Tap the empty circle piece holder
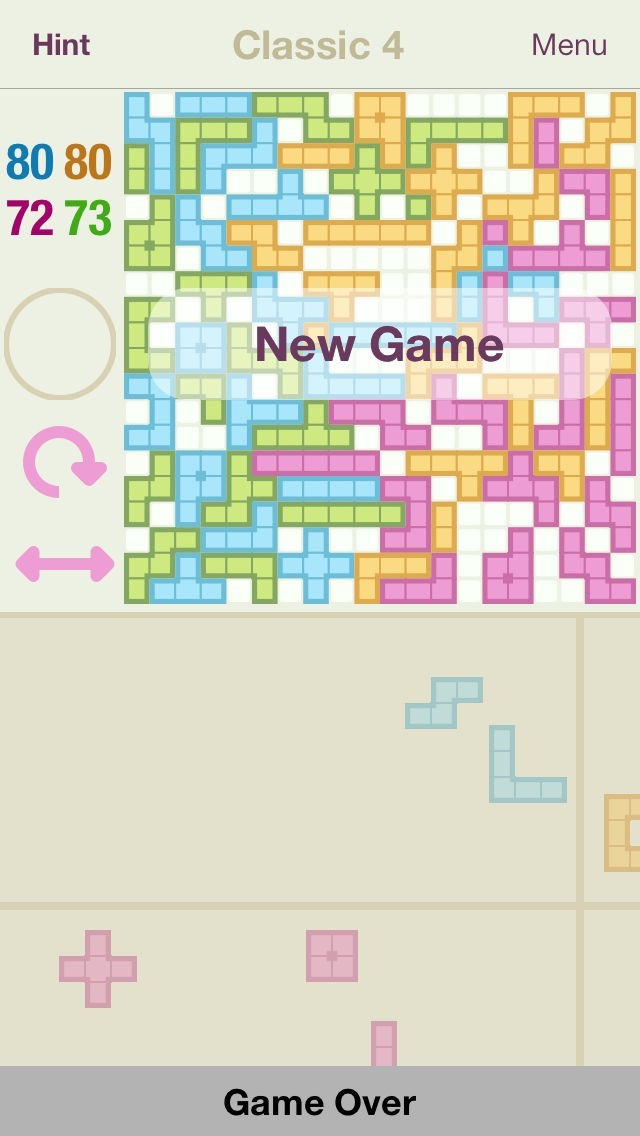Image resolution: width=640 pixels, height=1136 pixels. click(60, 343)
